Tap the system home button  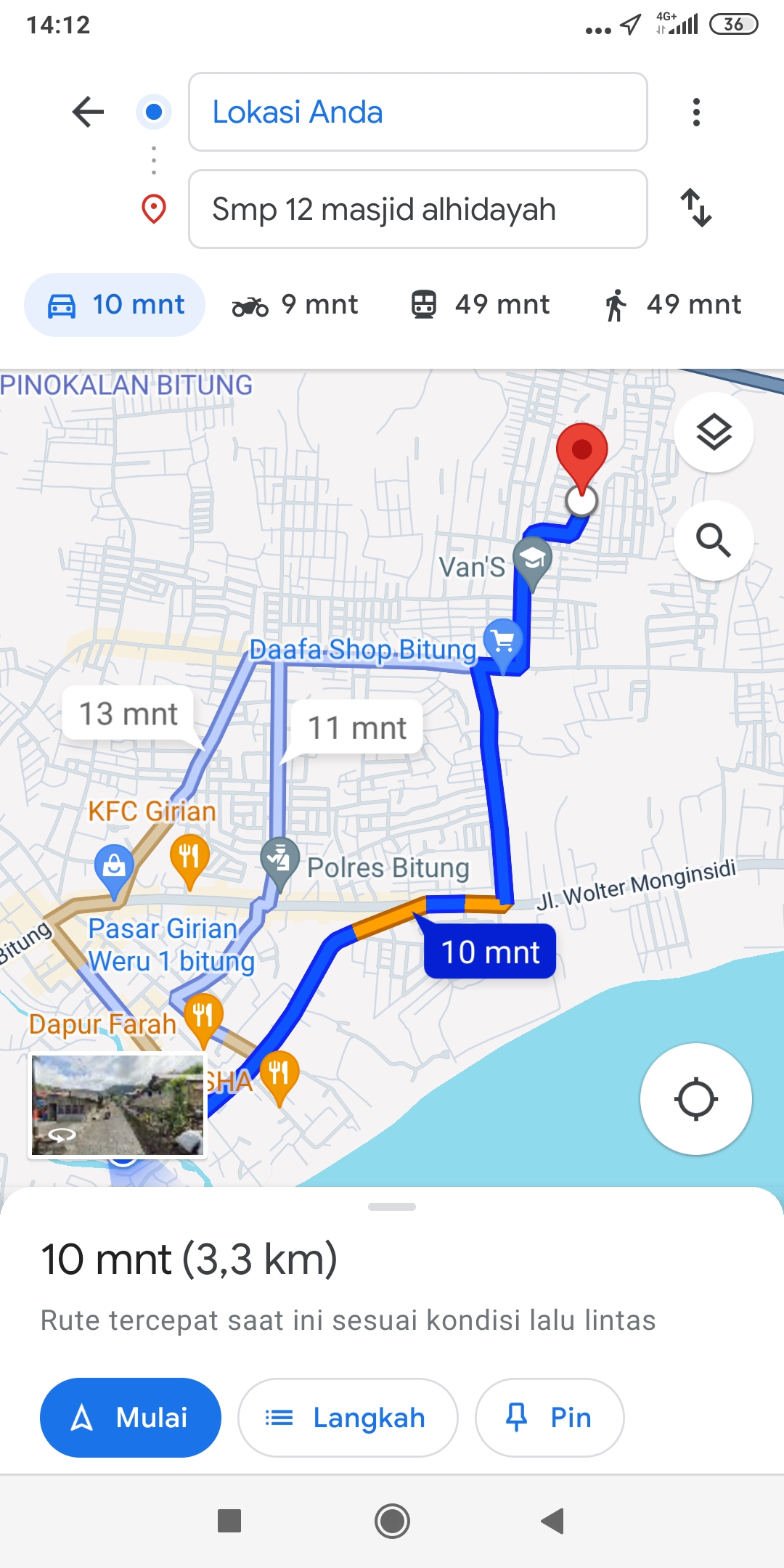coord(392,1521)
